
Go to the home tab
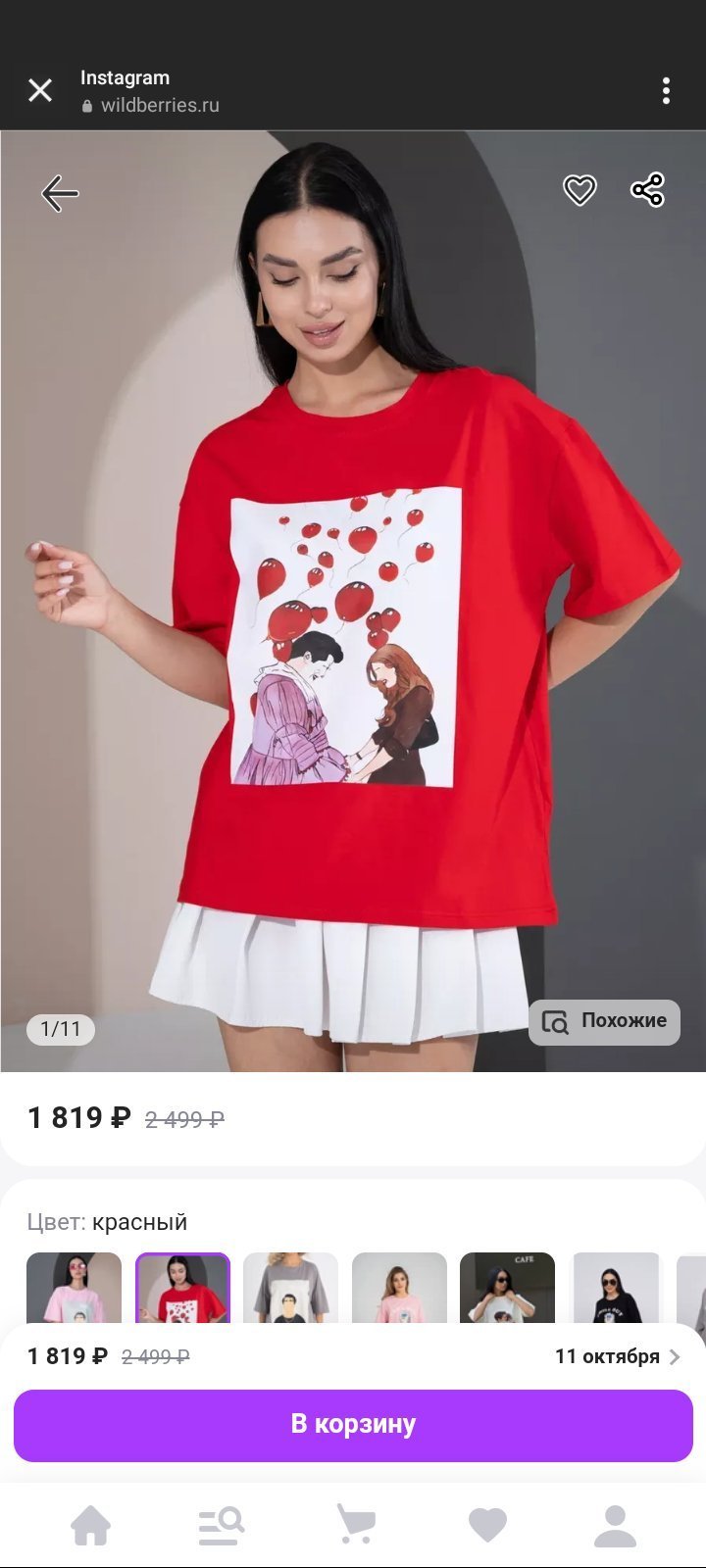pyautogui.click(x=90, y=1525)
